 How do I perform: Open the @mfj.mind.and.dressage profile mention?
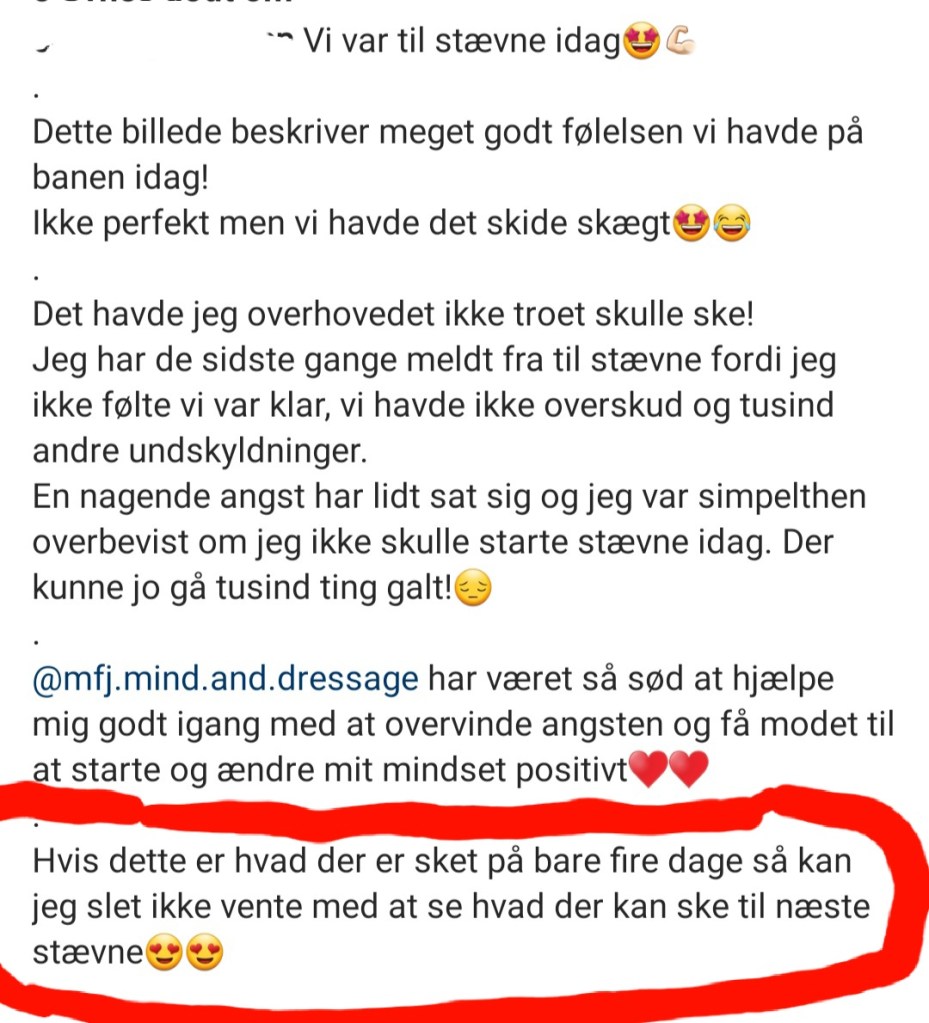coord(226,679)
